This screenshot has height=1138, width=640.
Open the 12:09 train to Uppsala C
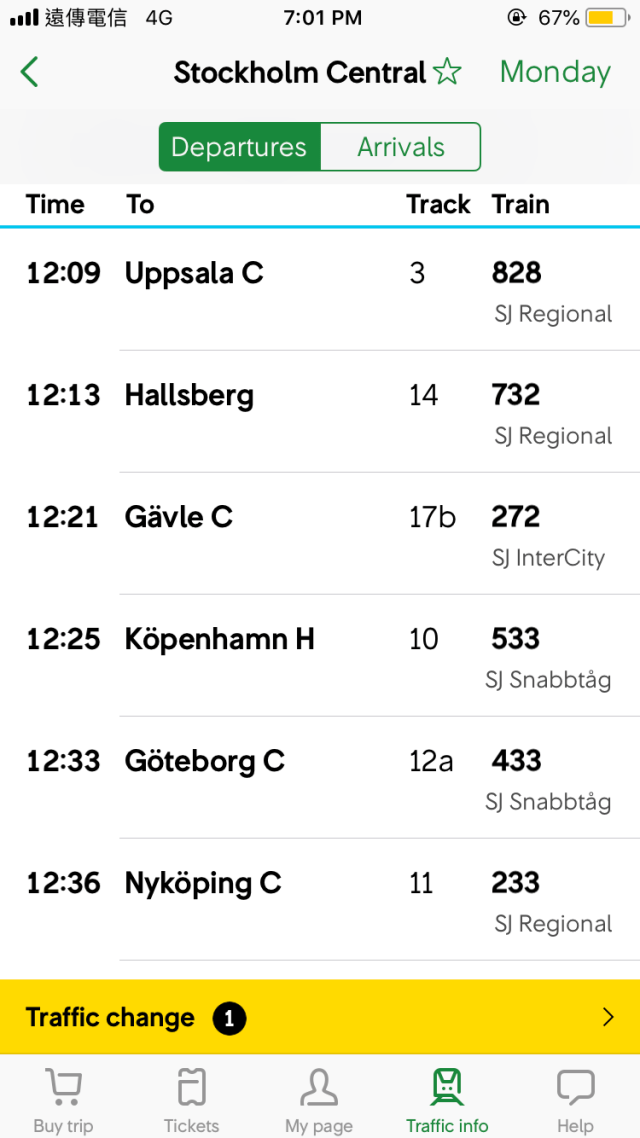(x=320, y=290)
